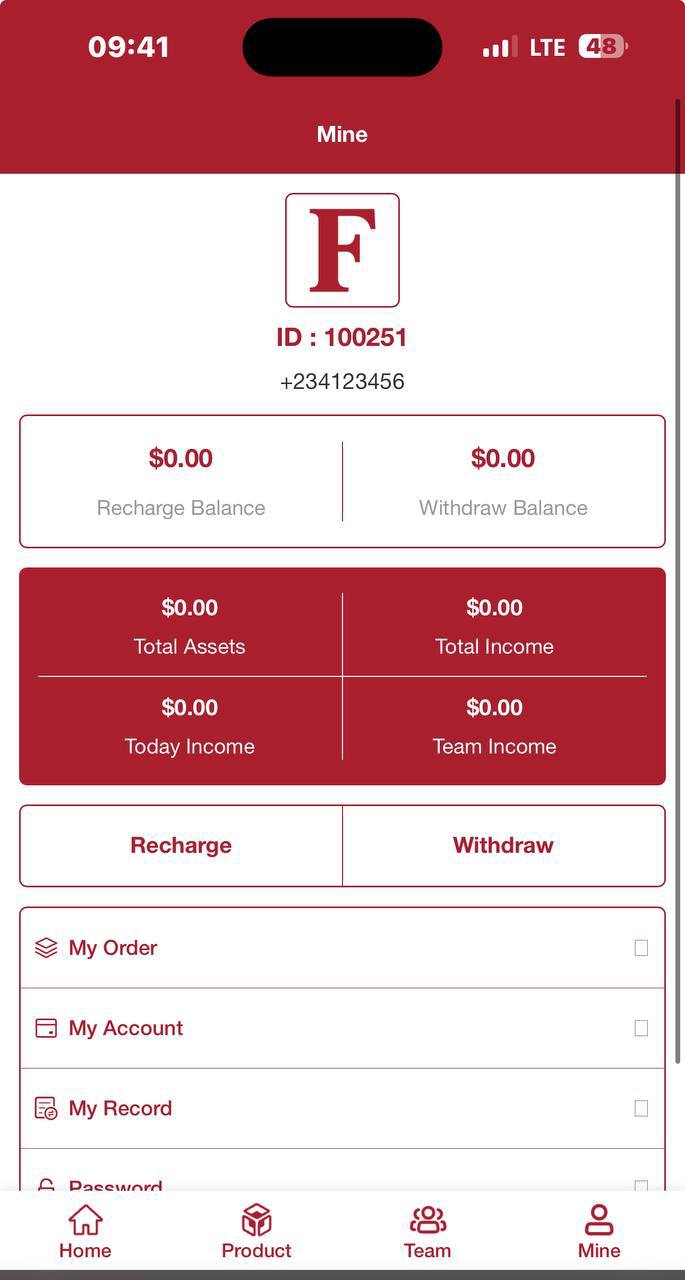View My Record list
This screenshot has width=685, height=1280.
click(342, 1108)
